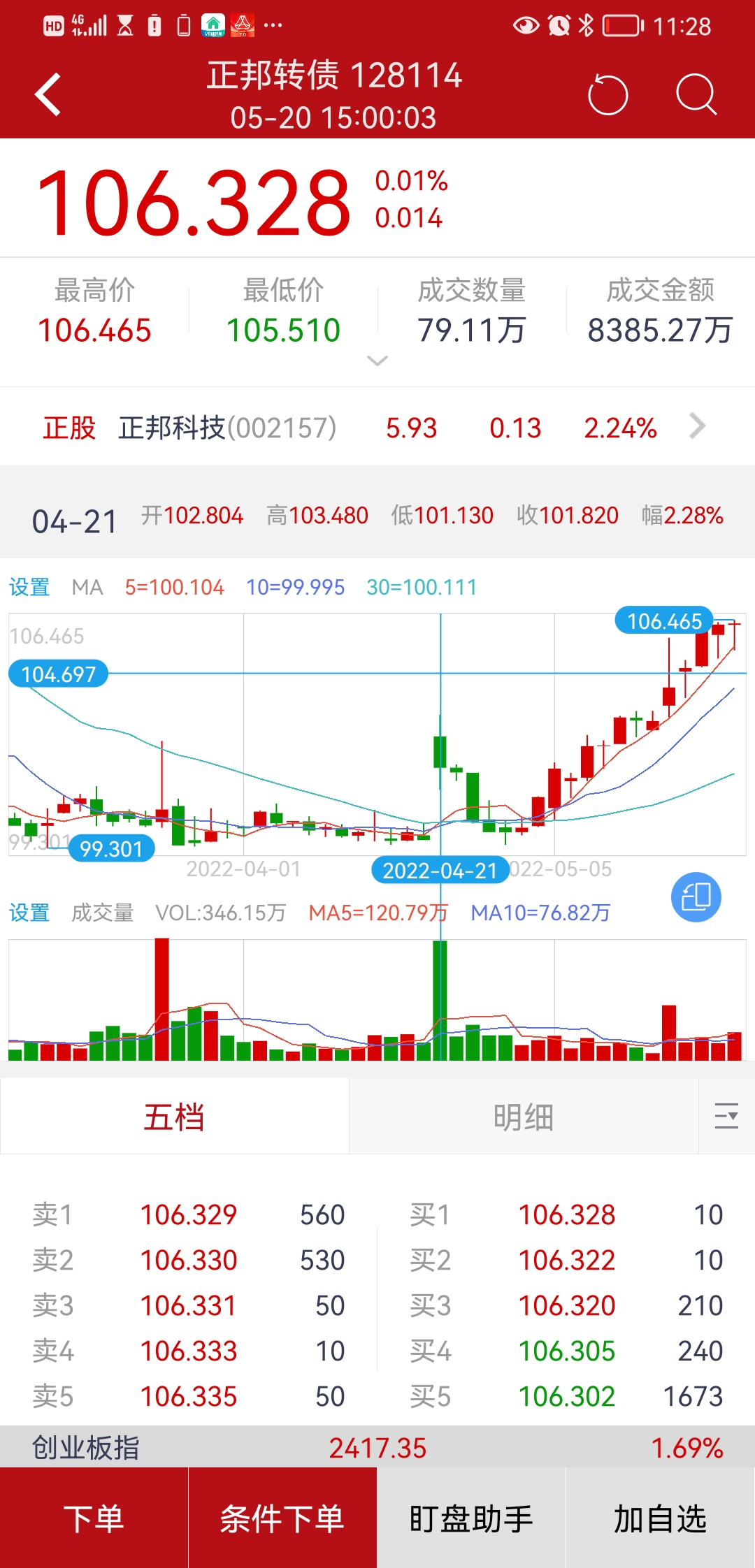Open the search magnifier icon
The height and width of the screenshot is (1568, 755).
point(696,94)
